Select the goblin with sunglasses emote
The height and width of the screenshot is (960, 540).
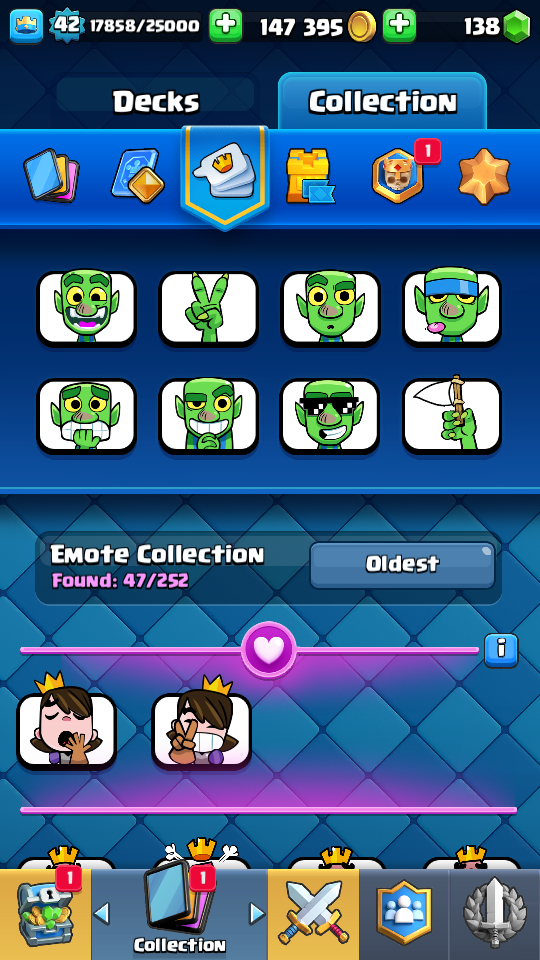point(329,416)
